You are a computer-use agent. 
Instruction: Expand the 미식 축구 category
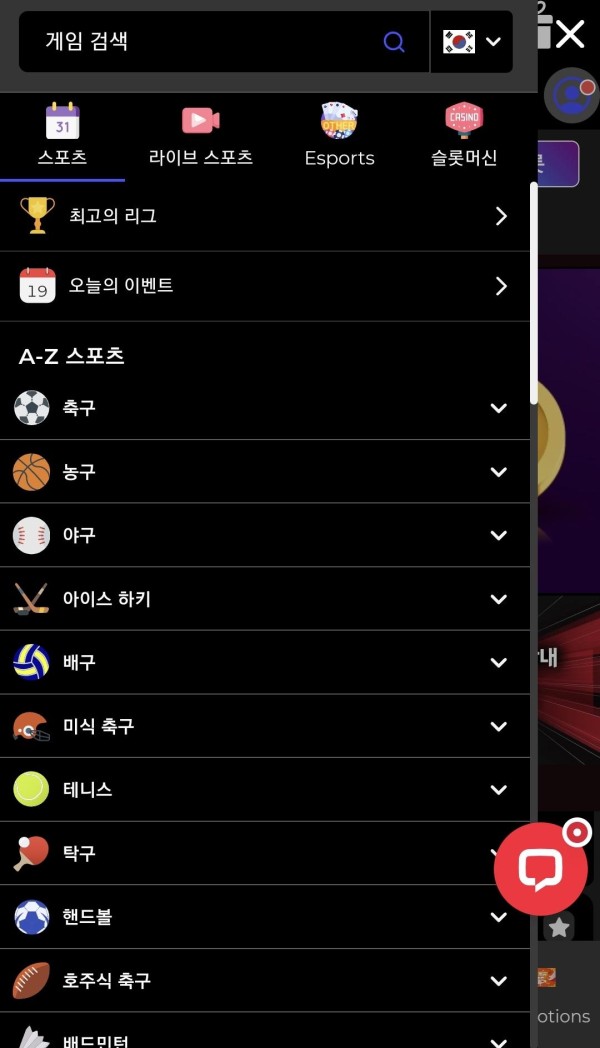265,726
